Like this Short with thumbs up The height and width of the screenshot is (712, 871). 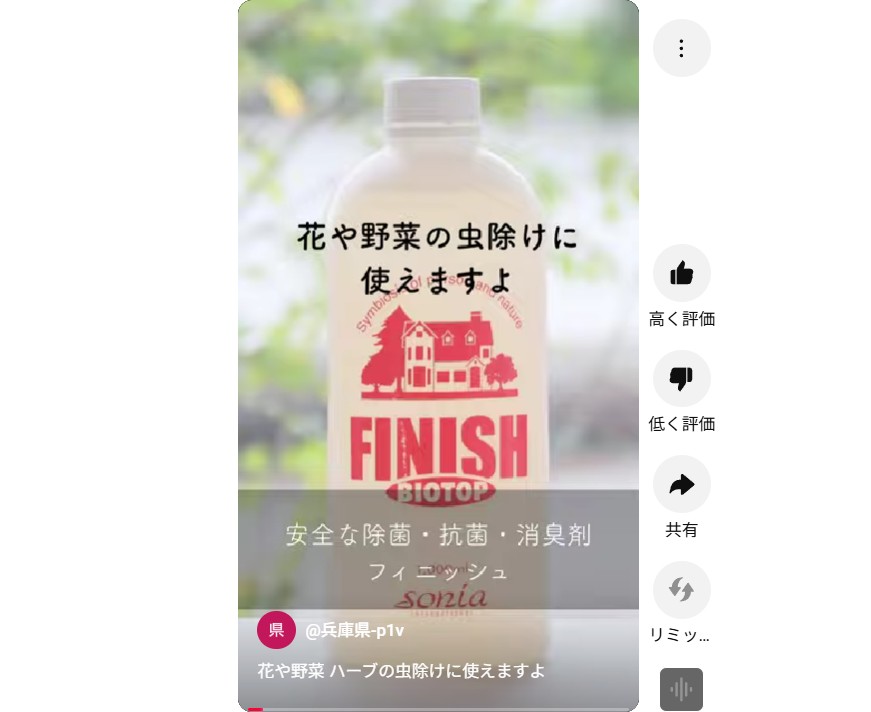[x=681, y=273]
